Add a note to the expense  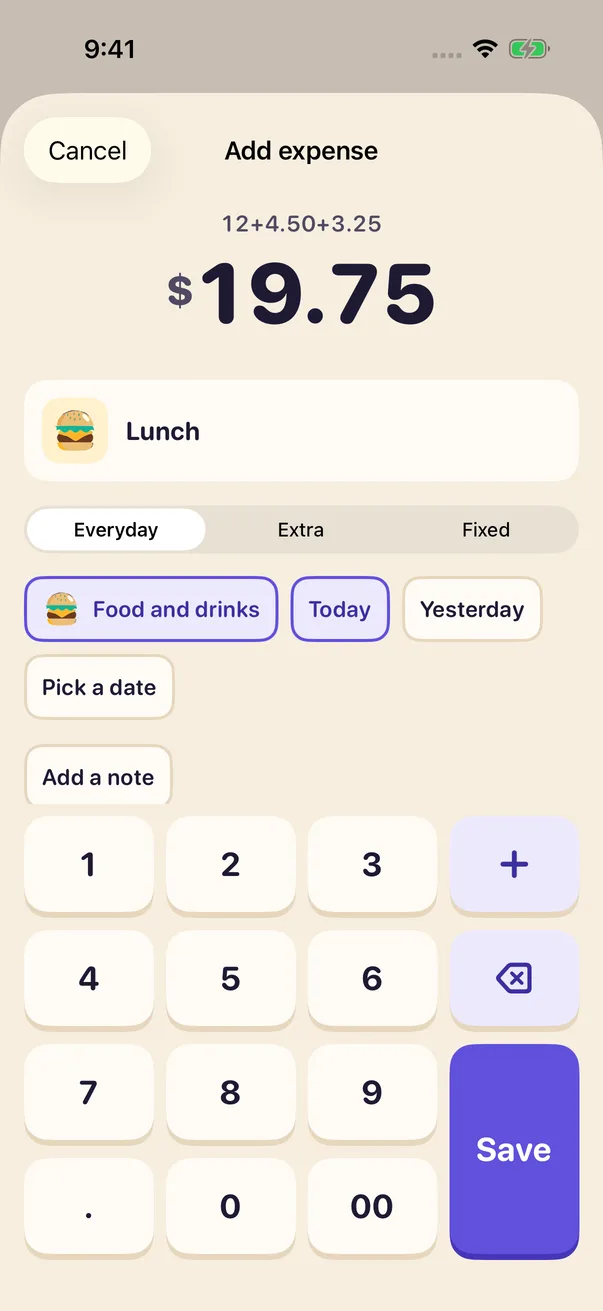[x=98, y=777]
